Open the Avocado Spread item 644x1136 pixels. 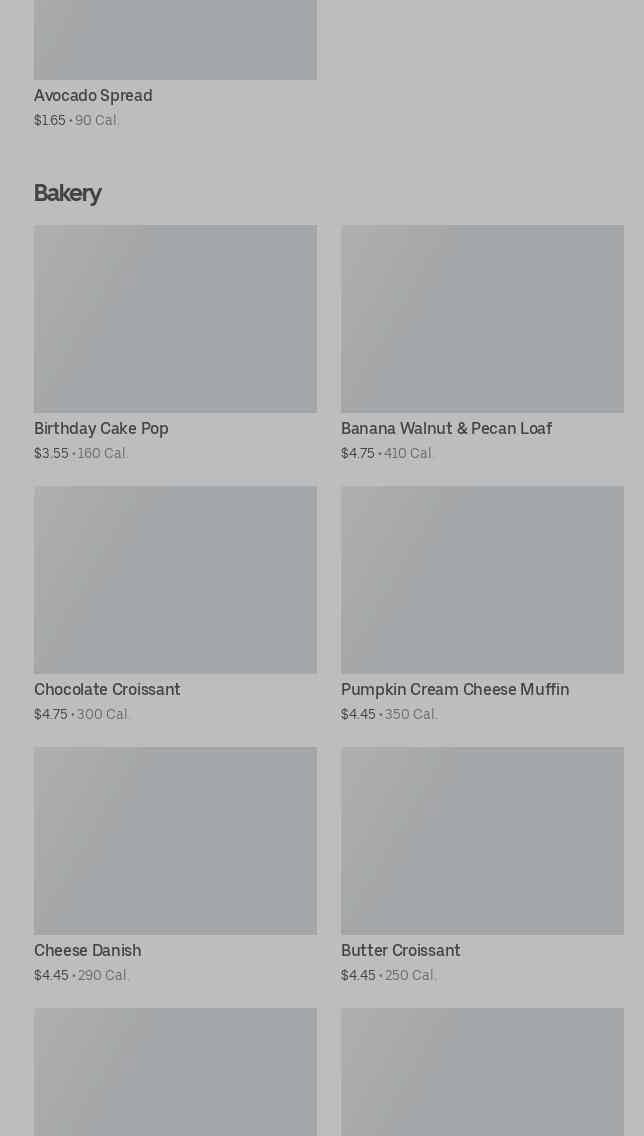coord(175,60)
